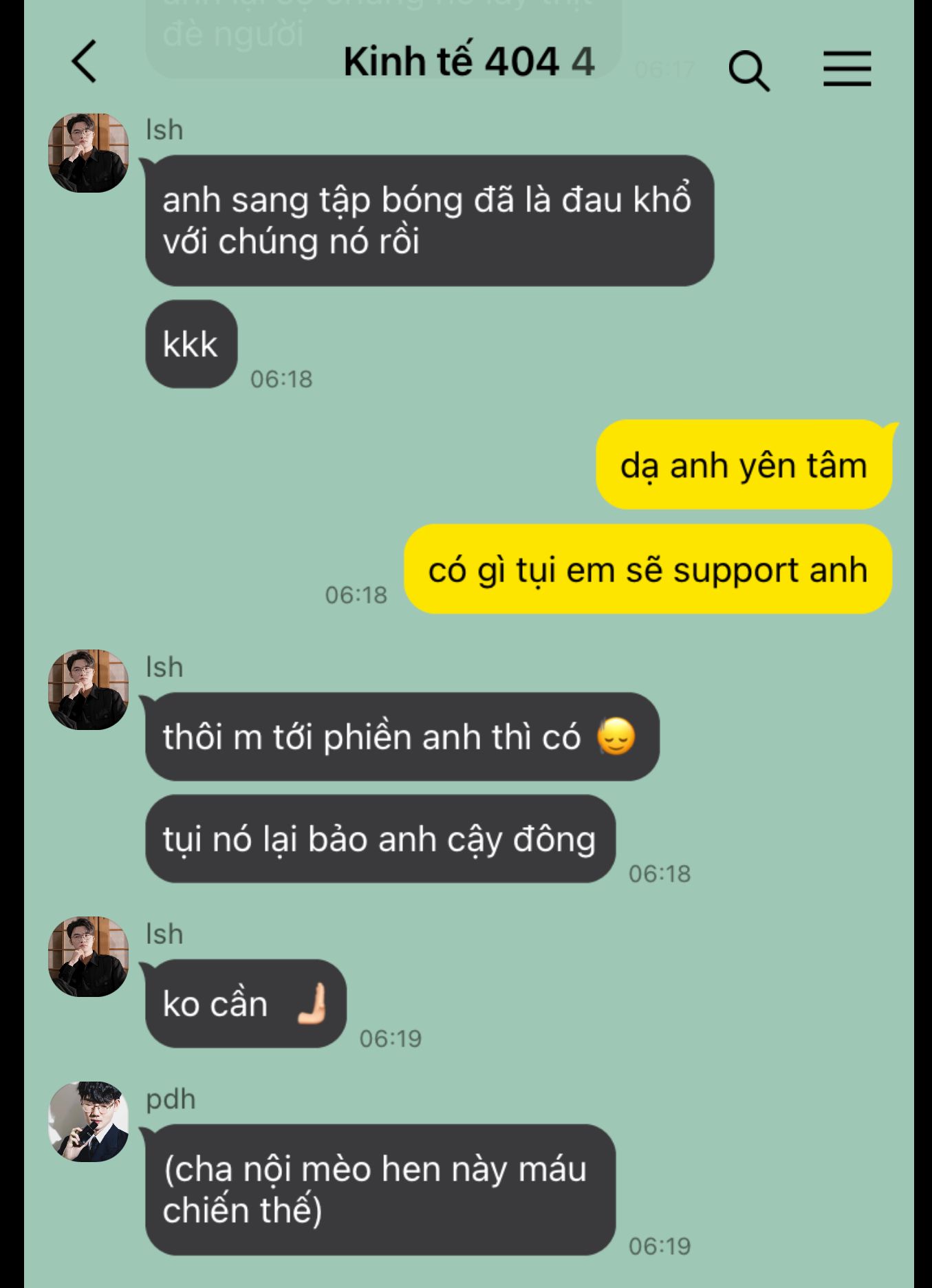Go back from Kinh tế 404 chat
The height and width of the screenshot is (1288, 932).
[84, 62]
